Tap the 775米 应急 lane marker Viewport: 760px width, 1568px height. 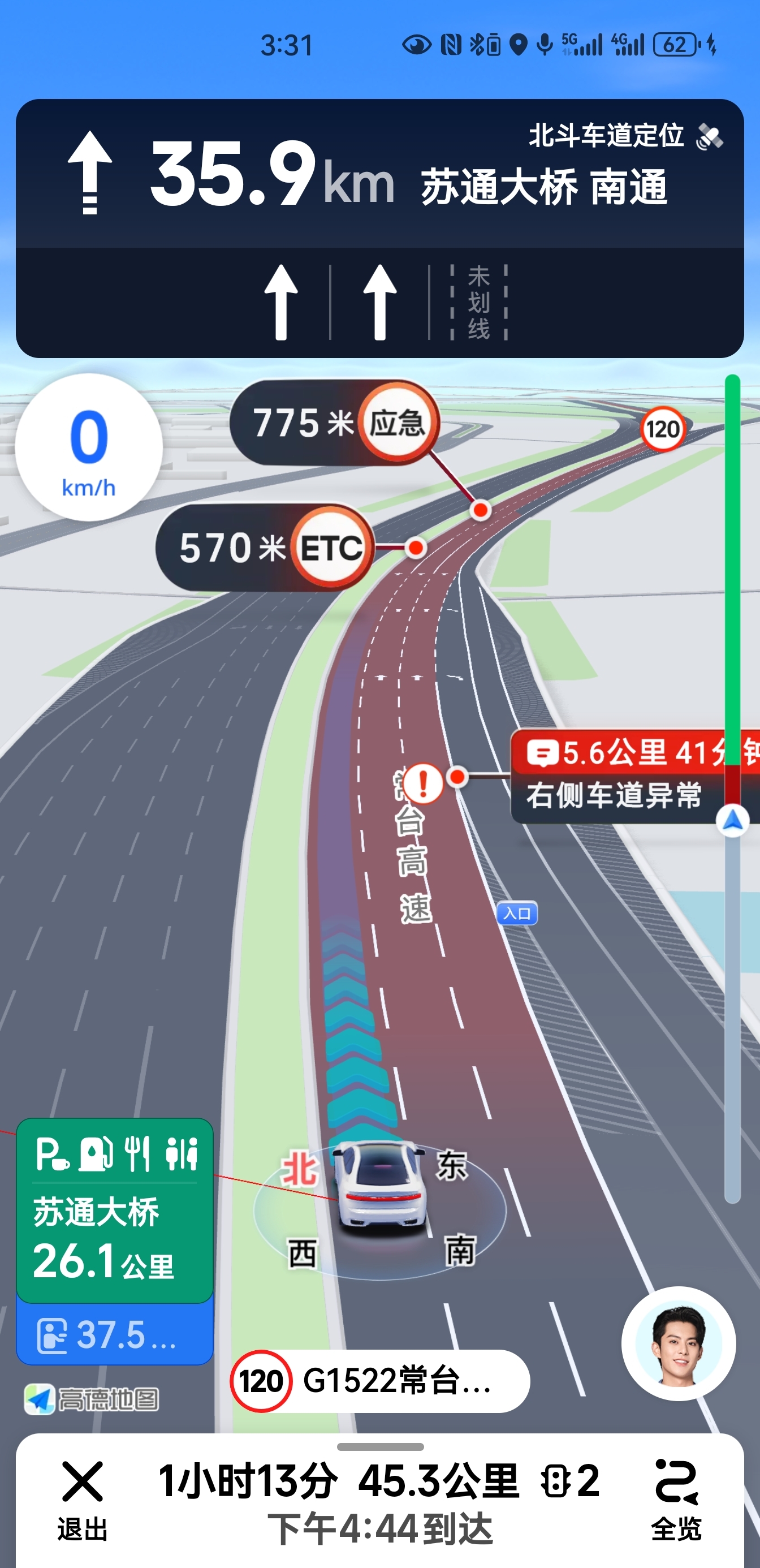[x=335, y=423]
